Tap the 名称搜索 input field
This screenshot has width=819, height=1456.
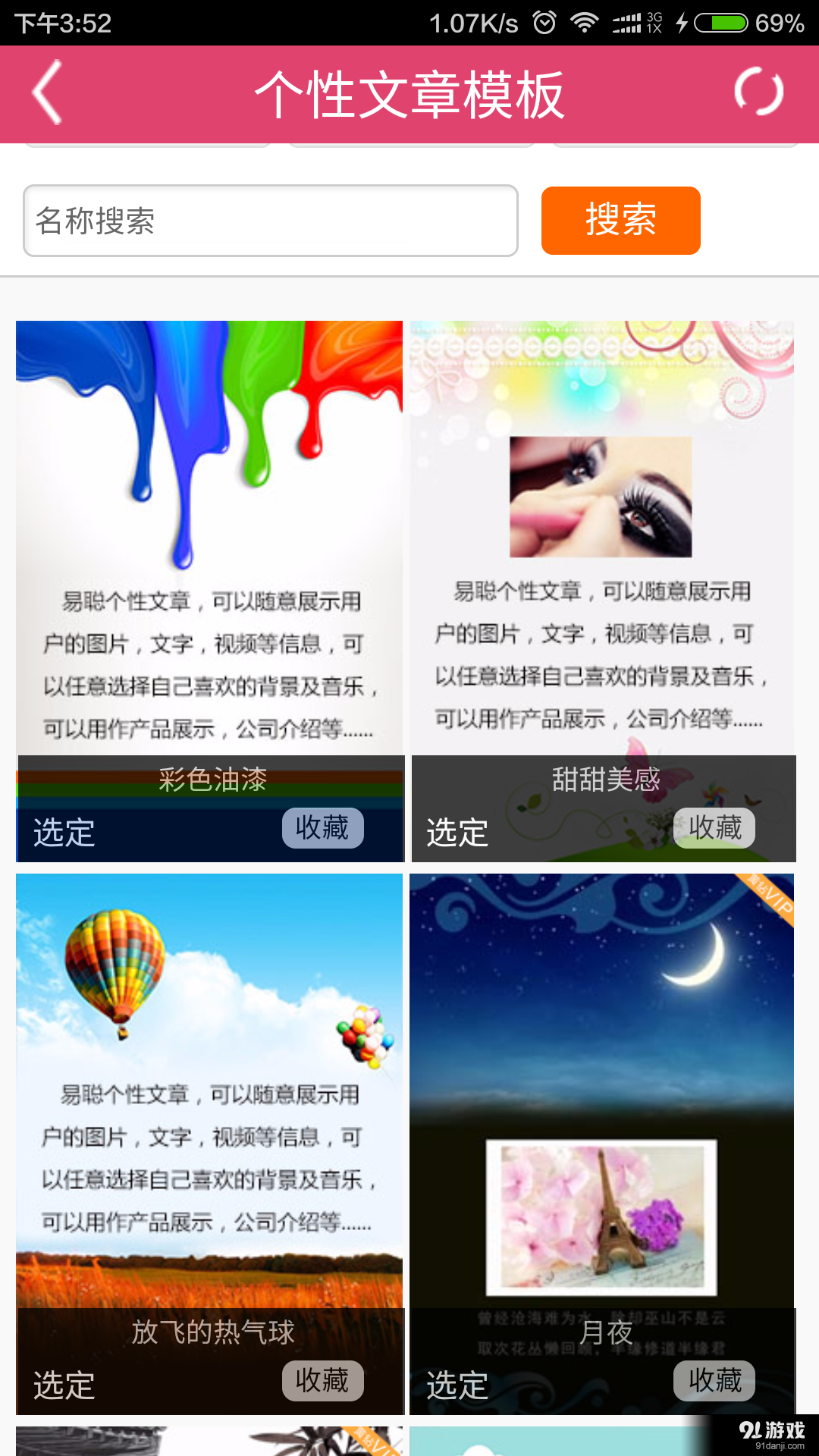[x=269, y=221]
